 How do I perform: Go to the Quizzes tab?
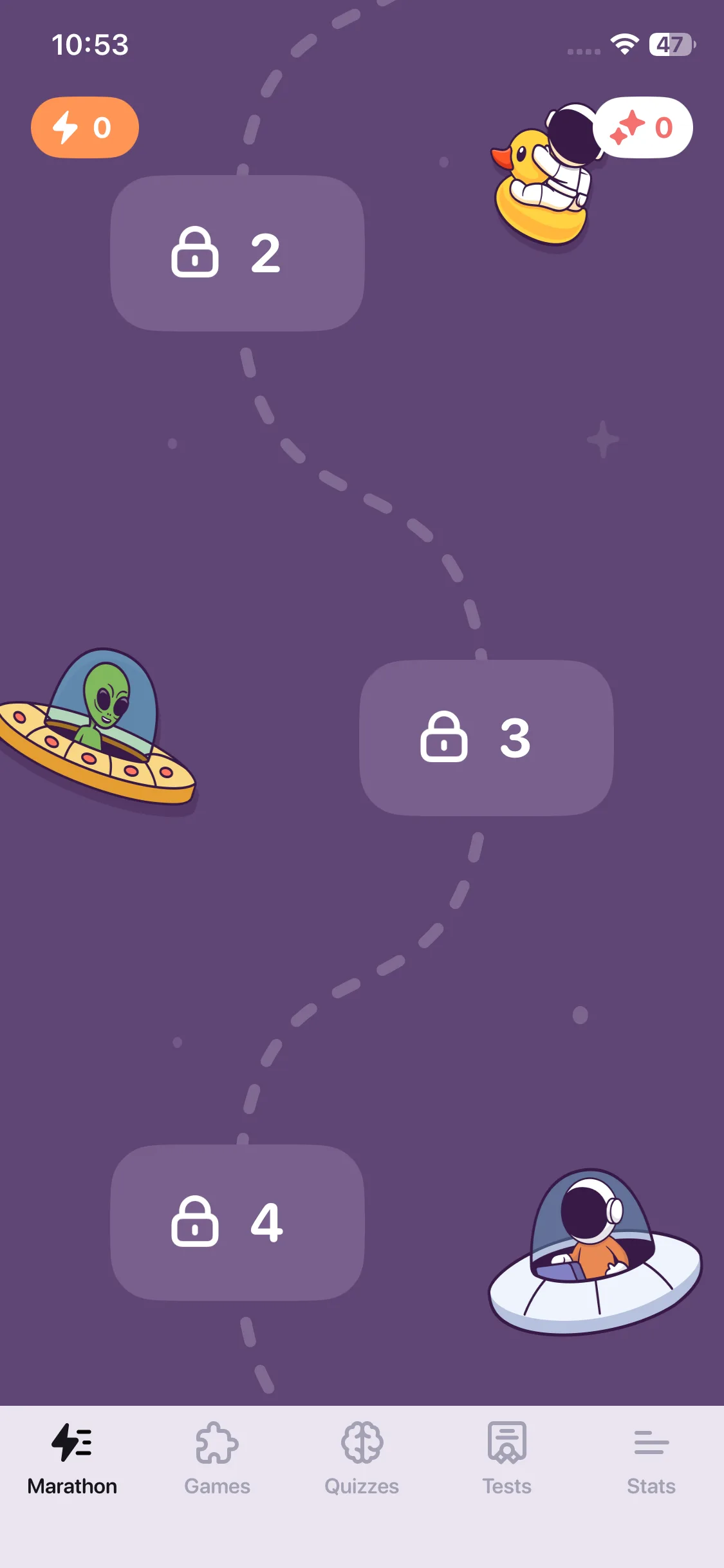coord(362,1459)
